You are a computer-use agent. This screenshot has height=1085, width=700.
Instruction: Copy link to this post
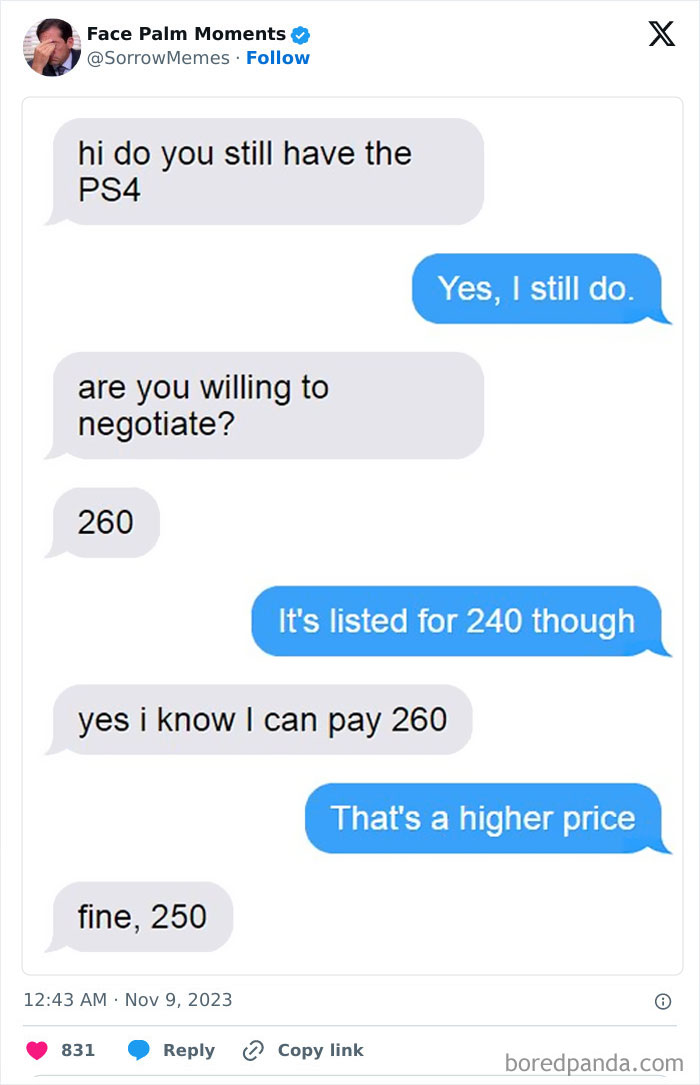303,1050
